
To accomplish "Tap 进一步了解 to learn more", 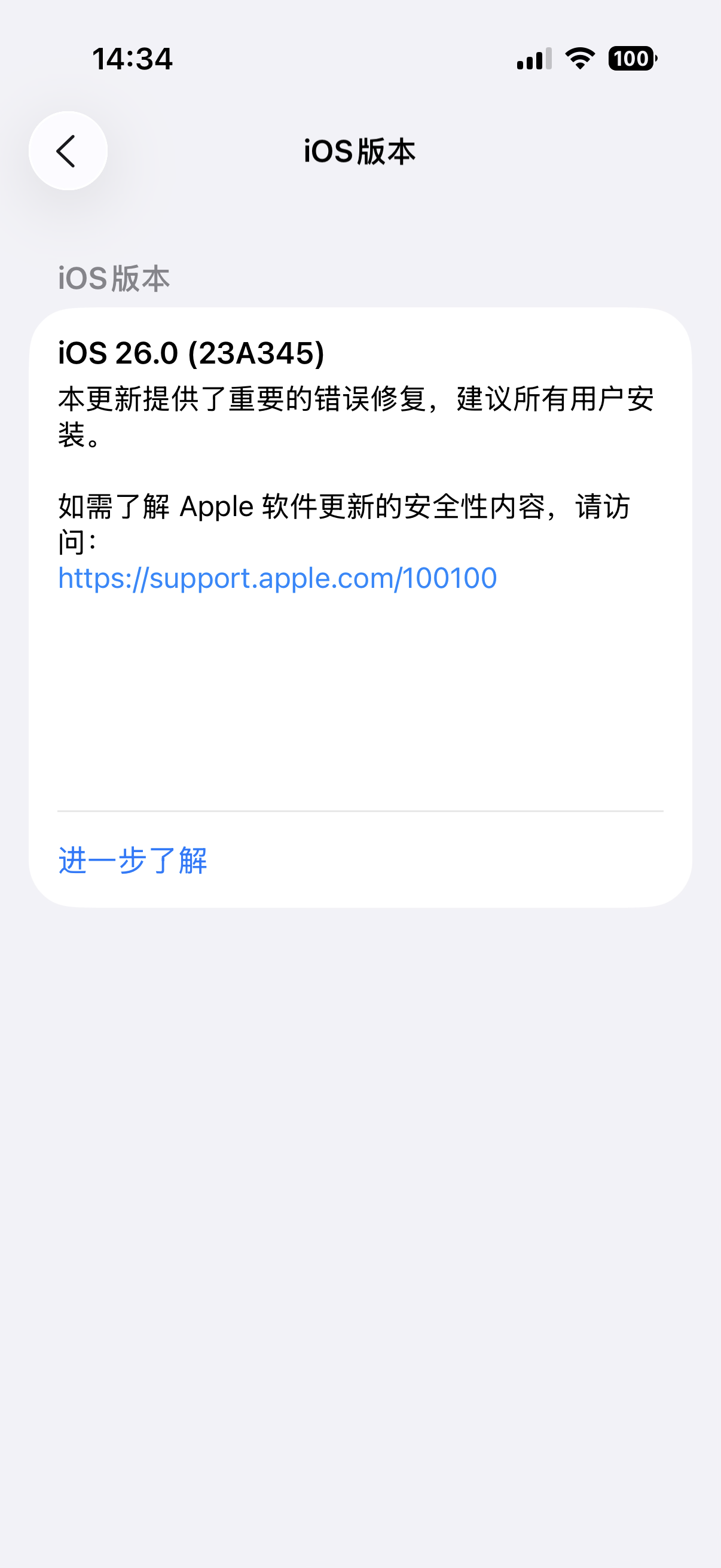I will pyautogui.click(x=133, y=860).
